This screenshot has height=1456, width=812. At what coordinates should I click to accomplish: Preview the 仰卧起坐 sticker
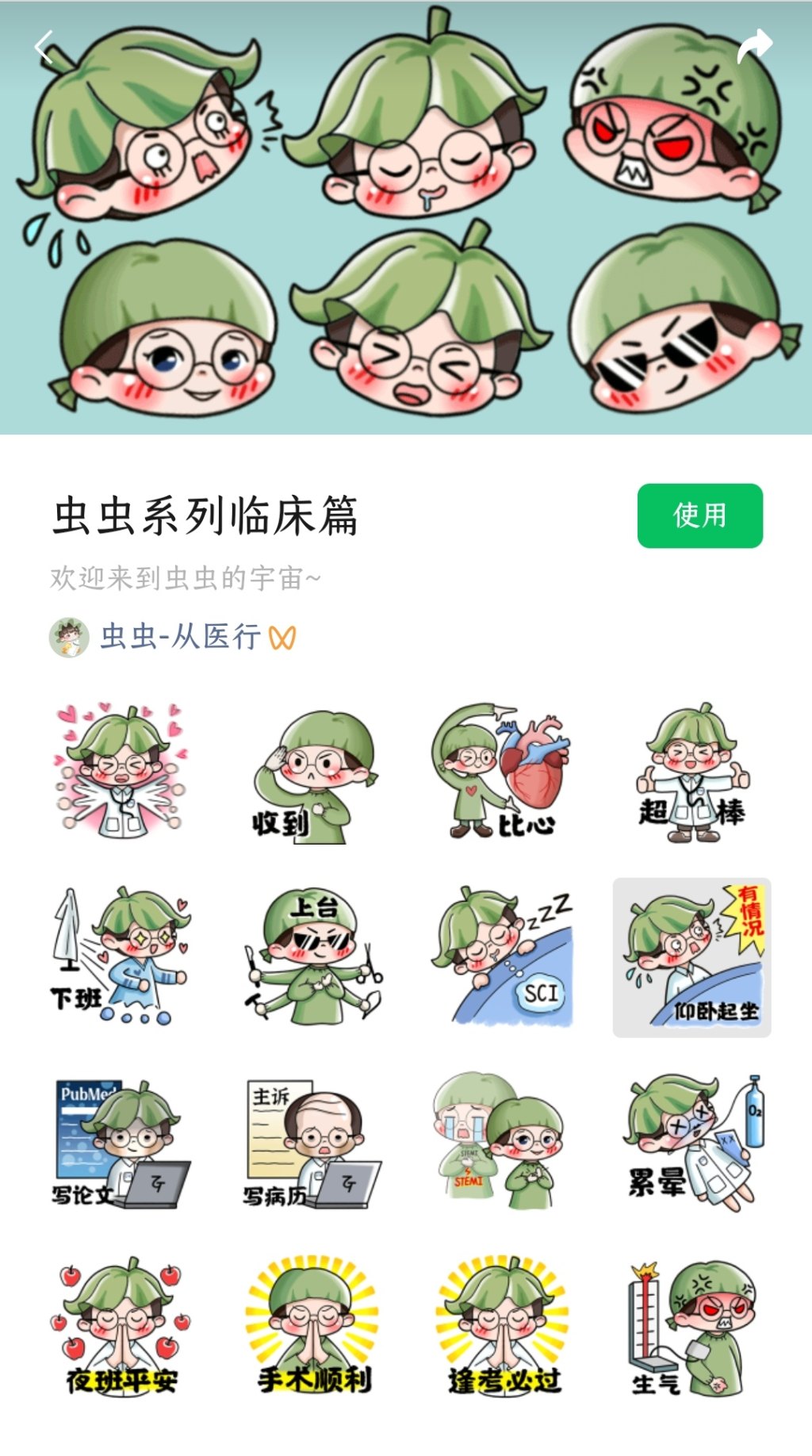[x=691, y=957]
